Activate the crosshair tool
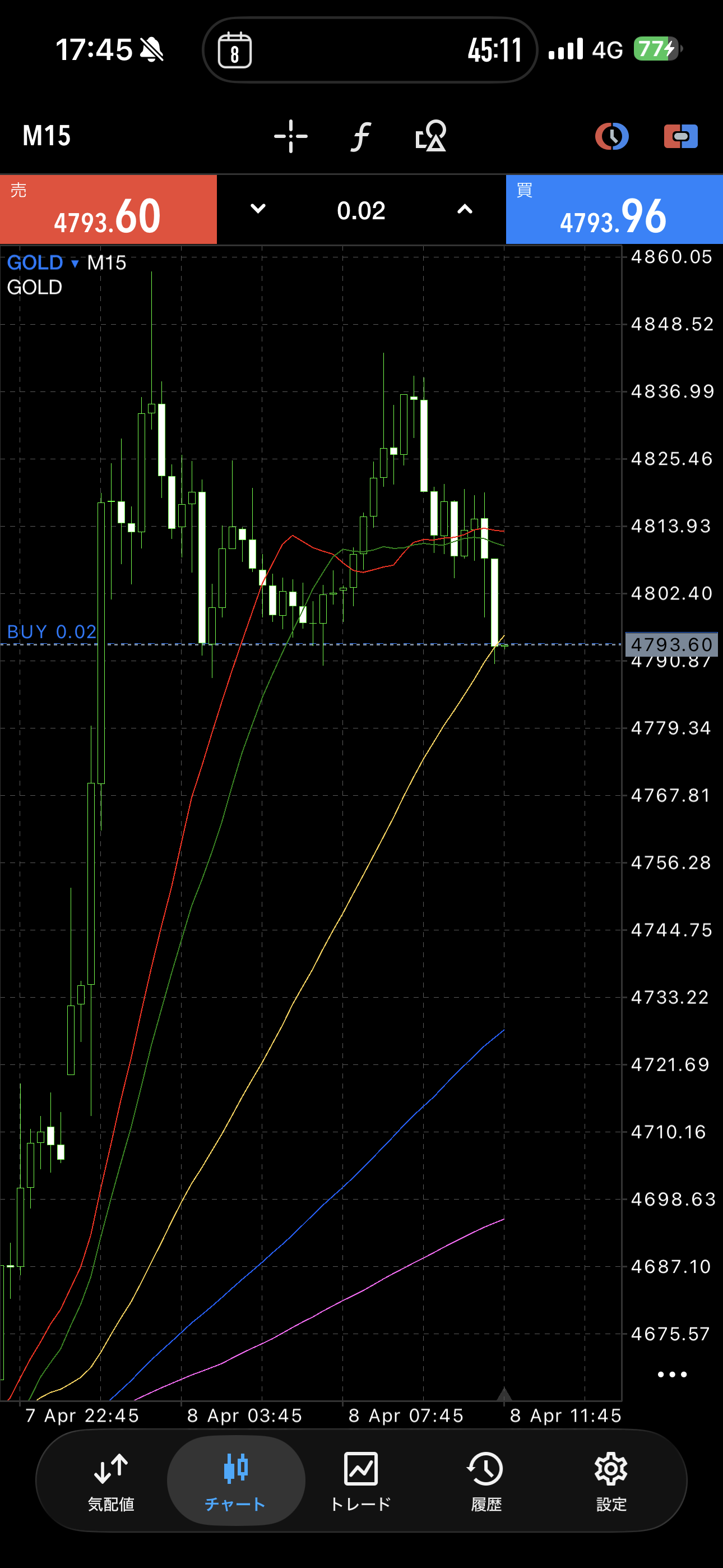Image resolution: width=723 pixels, height=1568 pixels. tap(290, 136)
